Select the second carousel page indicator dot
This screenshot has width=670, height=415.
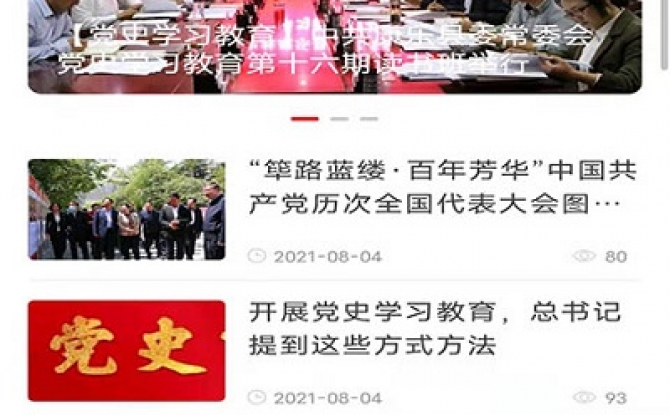(339, 118)
